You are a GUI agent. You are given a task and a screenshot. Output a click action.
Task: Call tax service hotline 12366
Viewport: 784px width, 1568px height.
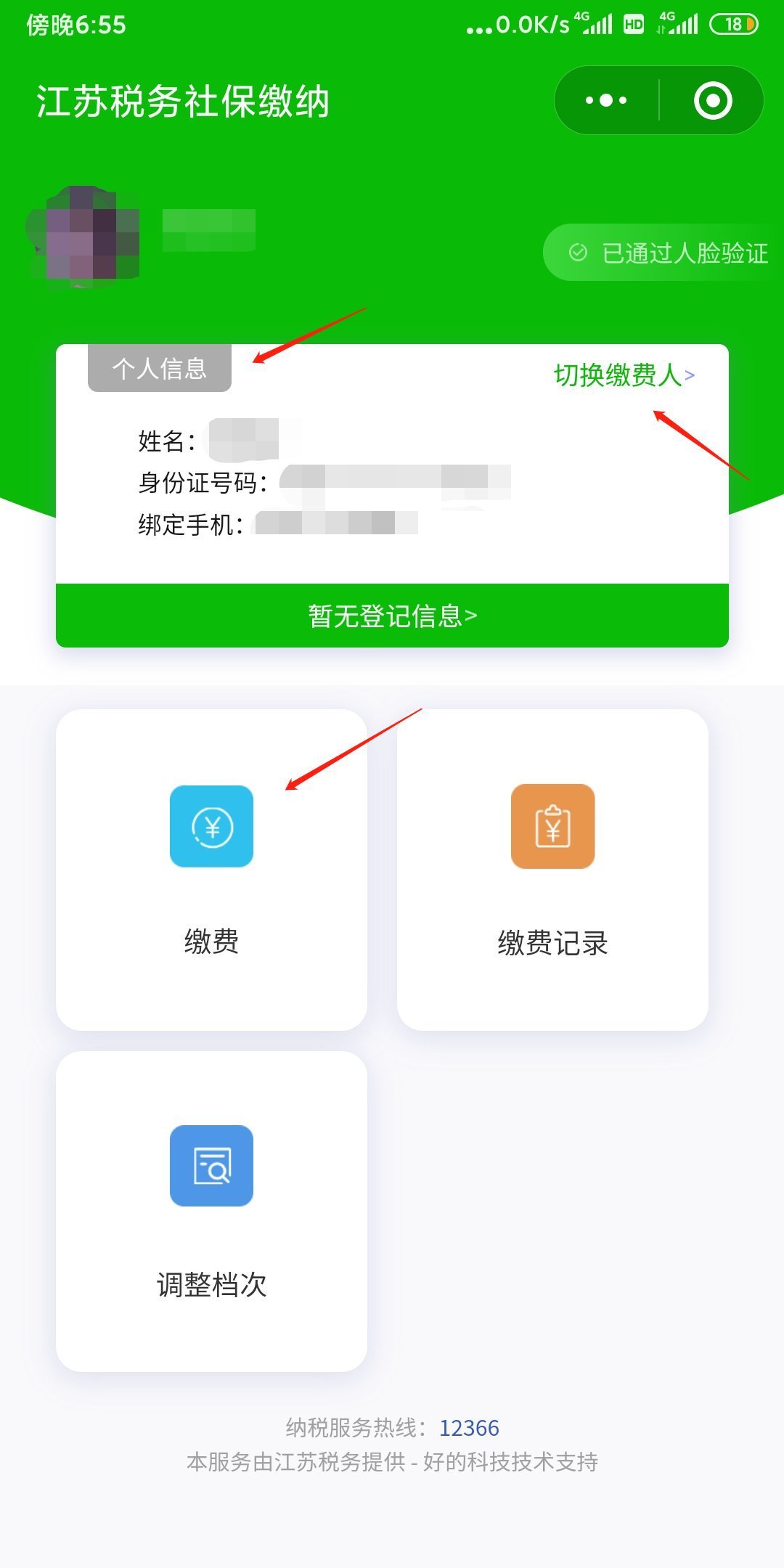point(469,1428)
